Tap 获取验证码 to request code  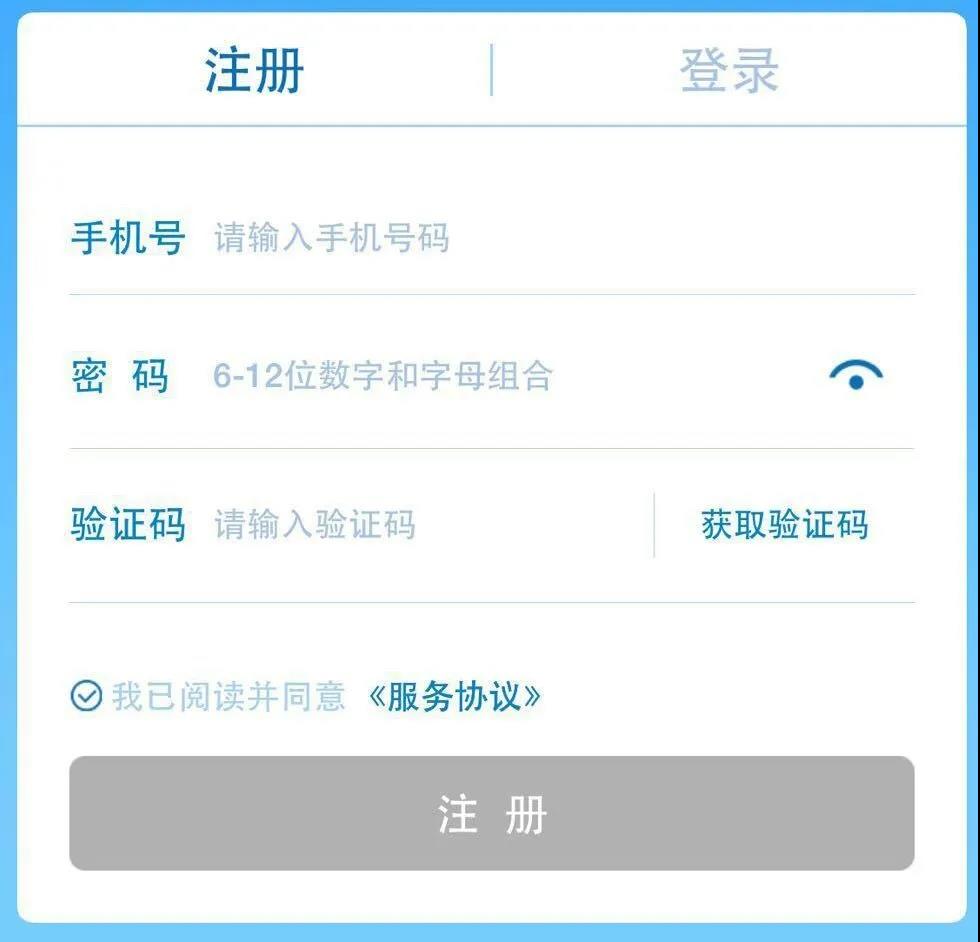tap(784, 525)
